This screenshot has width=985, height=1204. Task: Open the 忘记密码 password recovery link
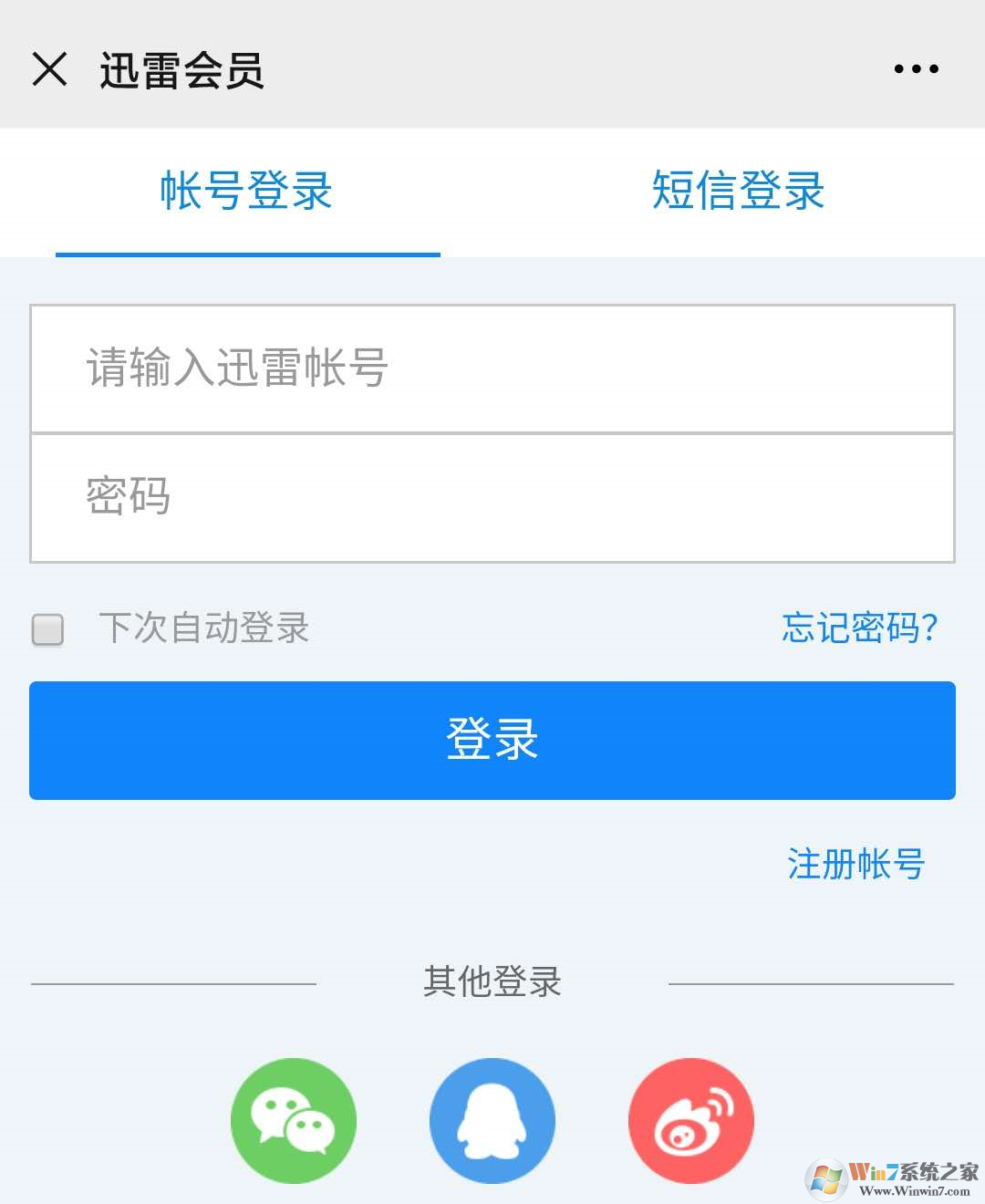click(x=859, y=628)
